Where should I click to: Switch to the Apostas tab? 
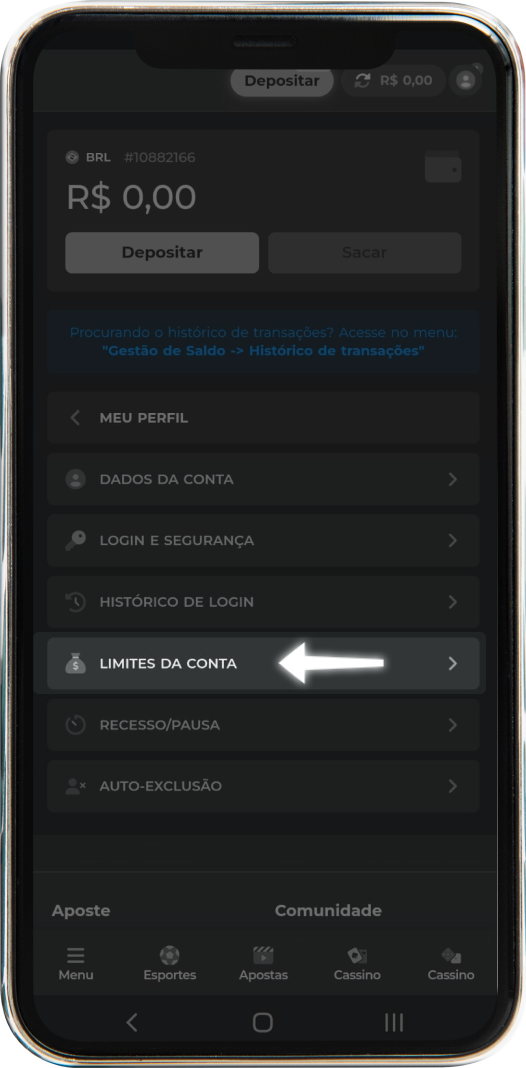pos(263,964)
